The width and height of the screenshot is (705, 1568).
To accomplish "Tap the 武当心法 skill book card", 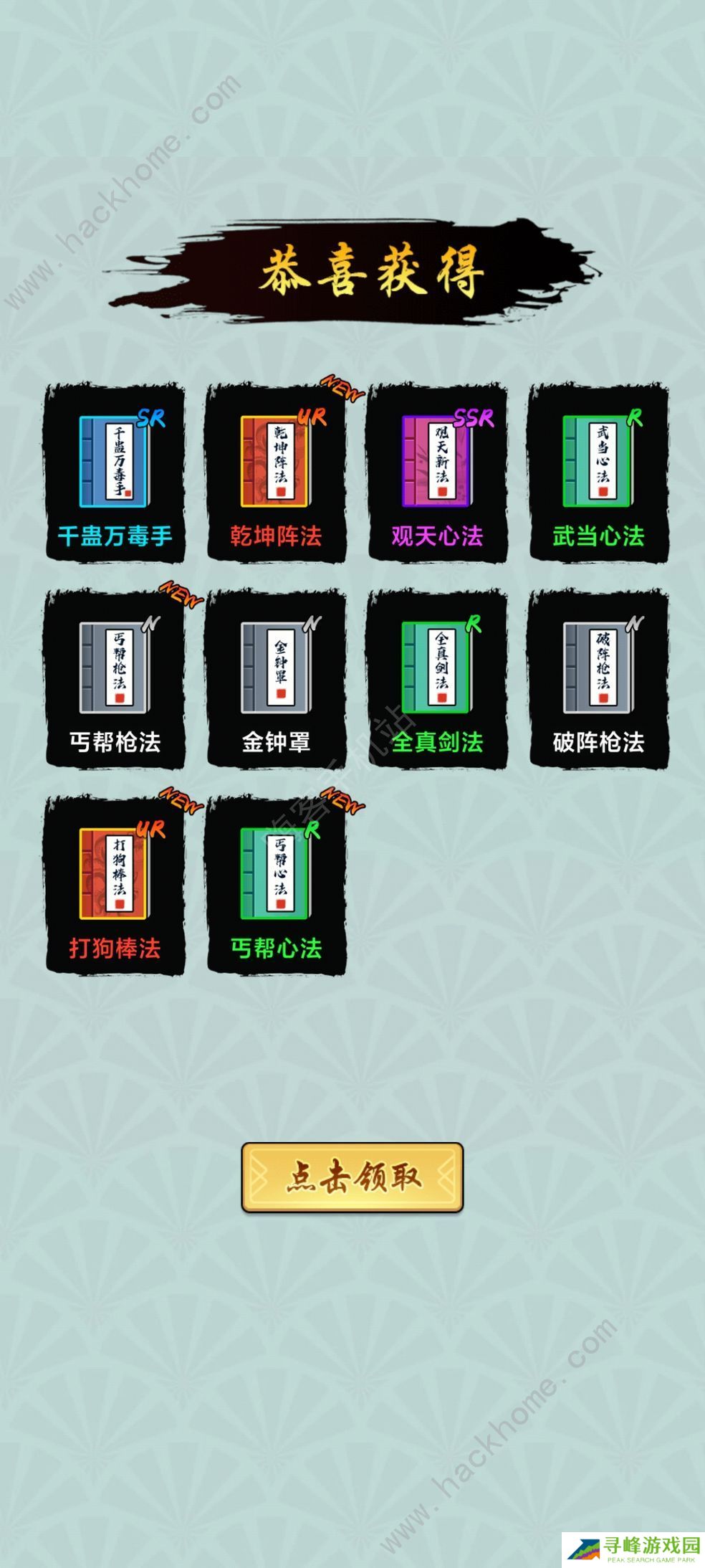I will click(x=598, y=473).
